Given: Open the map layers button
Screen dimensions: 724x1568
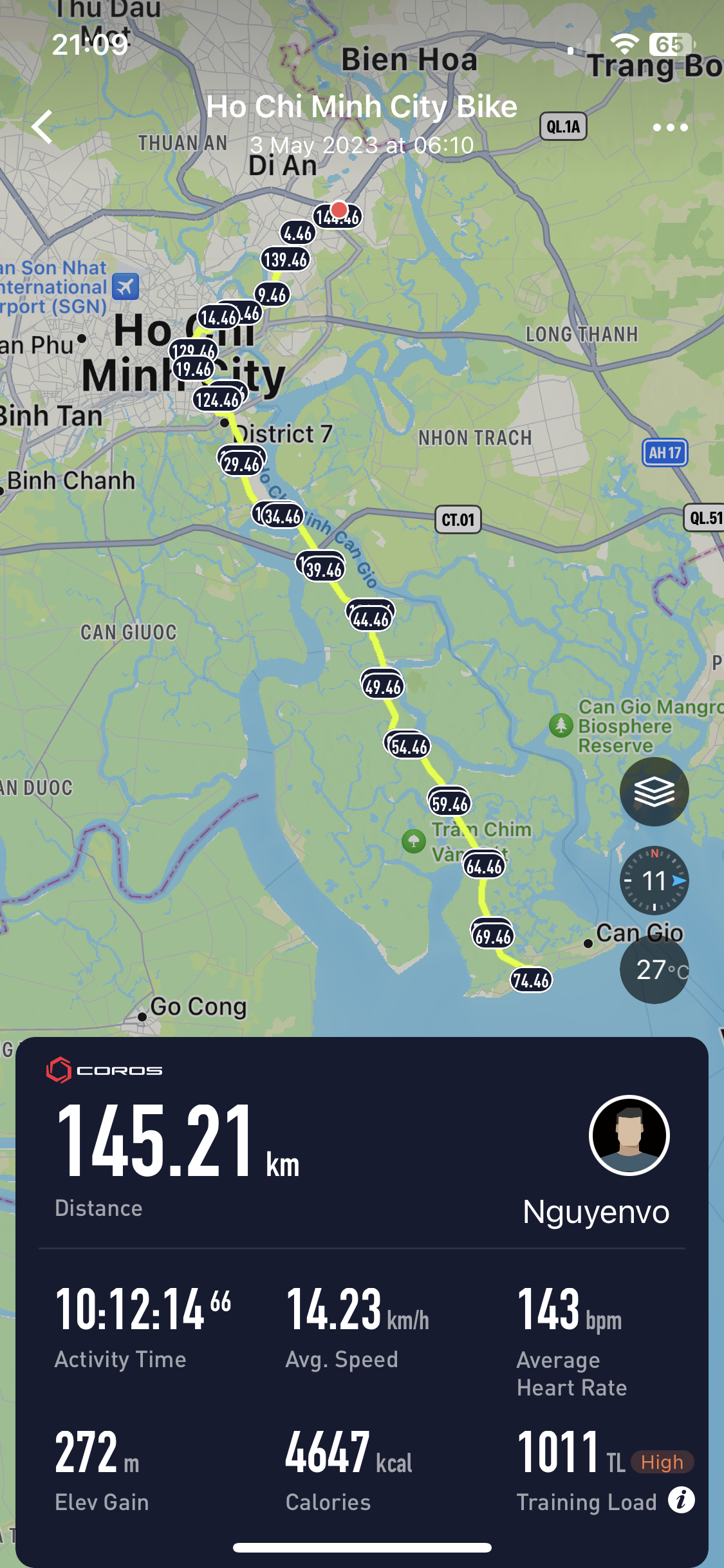Looking at the screenshot, I should pos(654,791).
